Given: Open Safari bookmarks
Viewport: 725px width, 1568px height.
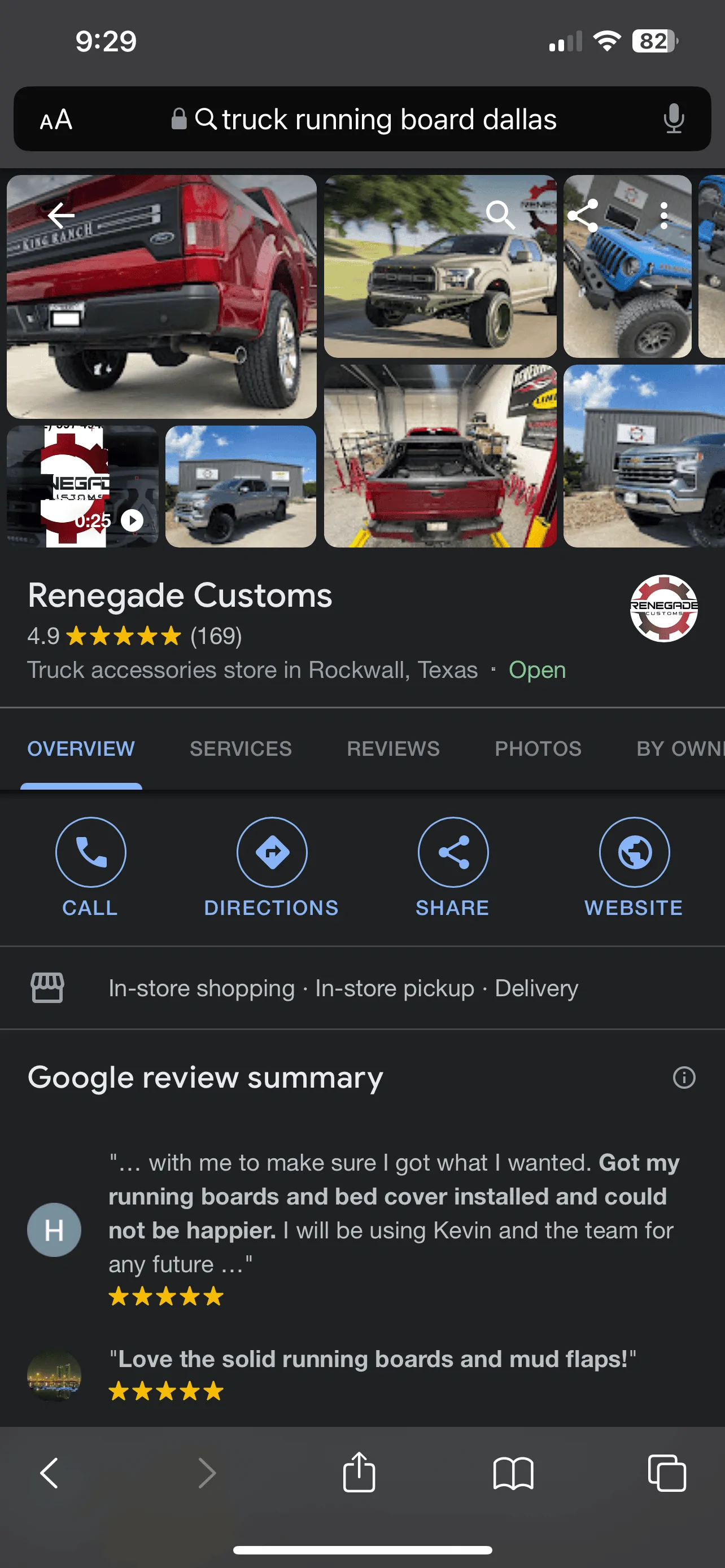Looking at the screenshot, I should [x=513, y=1473].
